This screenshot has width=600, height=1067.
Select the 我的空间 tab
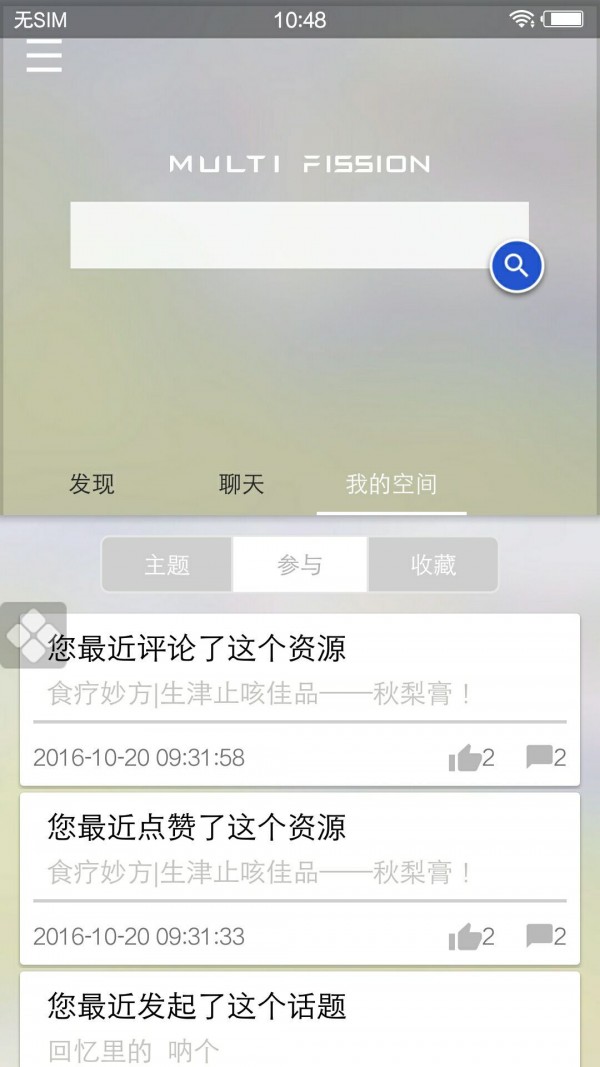[x=391, y=485]
